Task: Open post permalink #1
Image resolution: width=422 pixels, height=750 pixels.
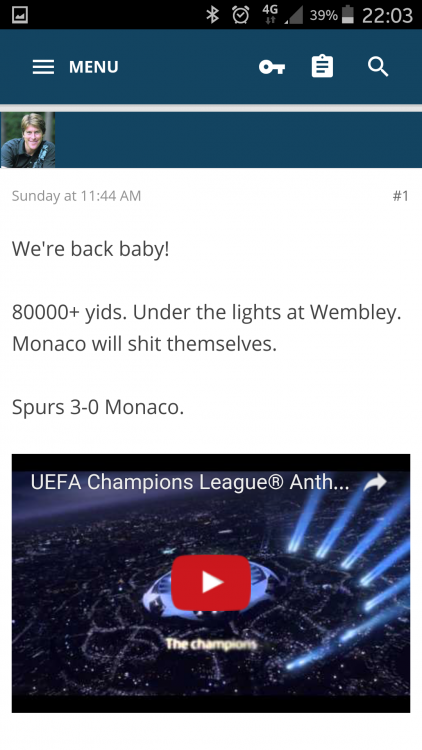Action: (400, 196)
